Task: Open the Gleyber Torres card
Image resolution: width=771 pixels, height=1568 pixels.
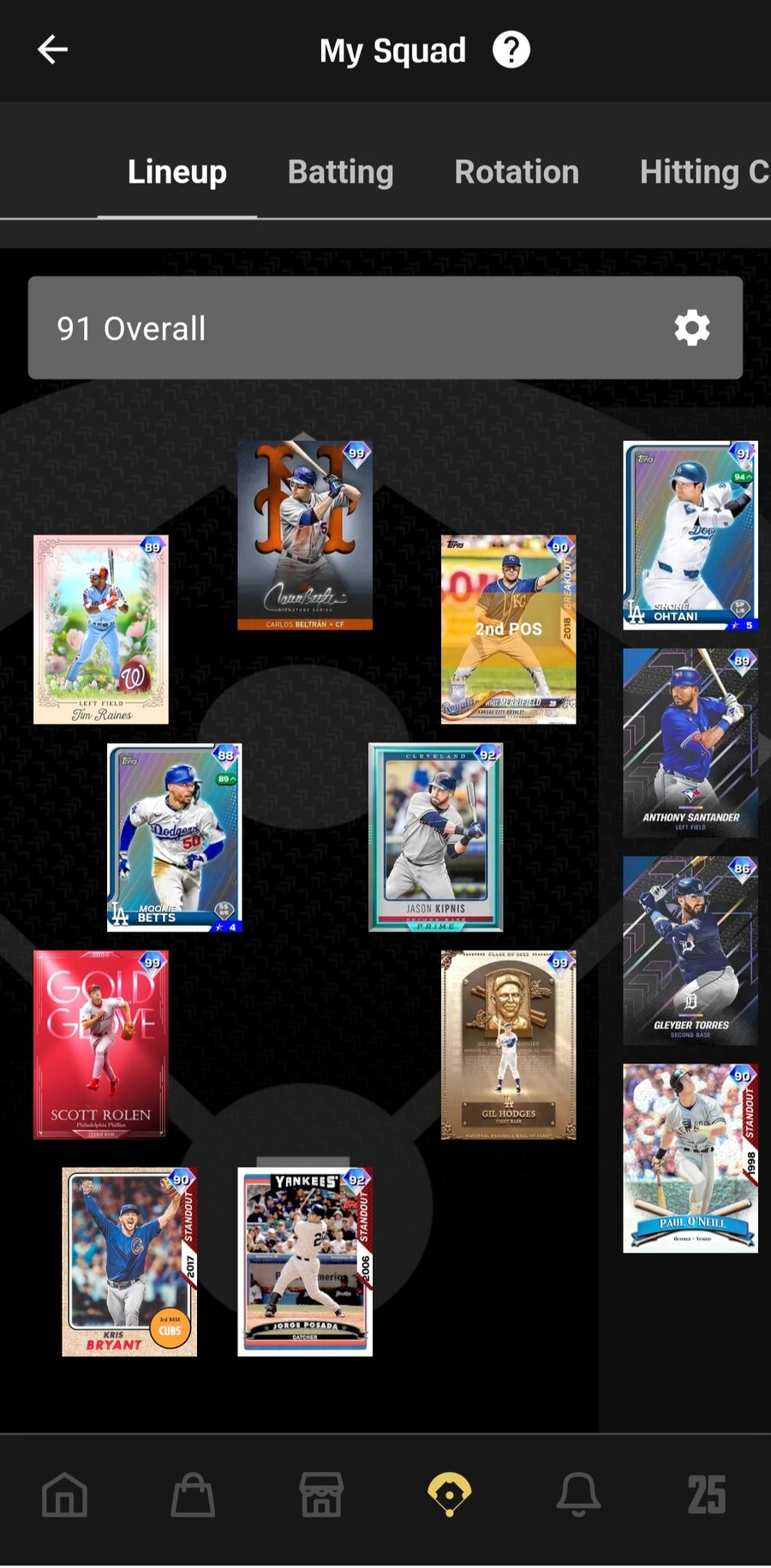Action: pos(690,951)
